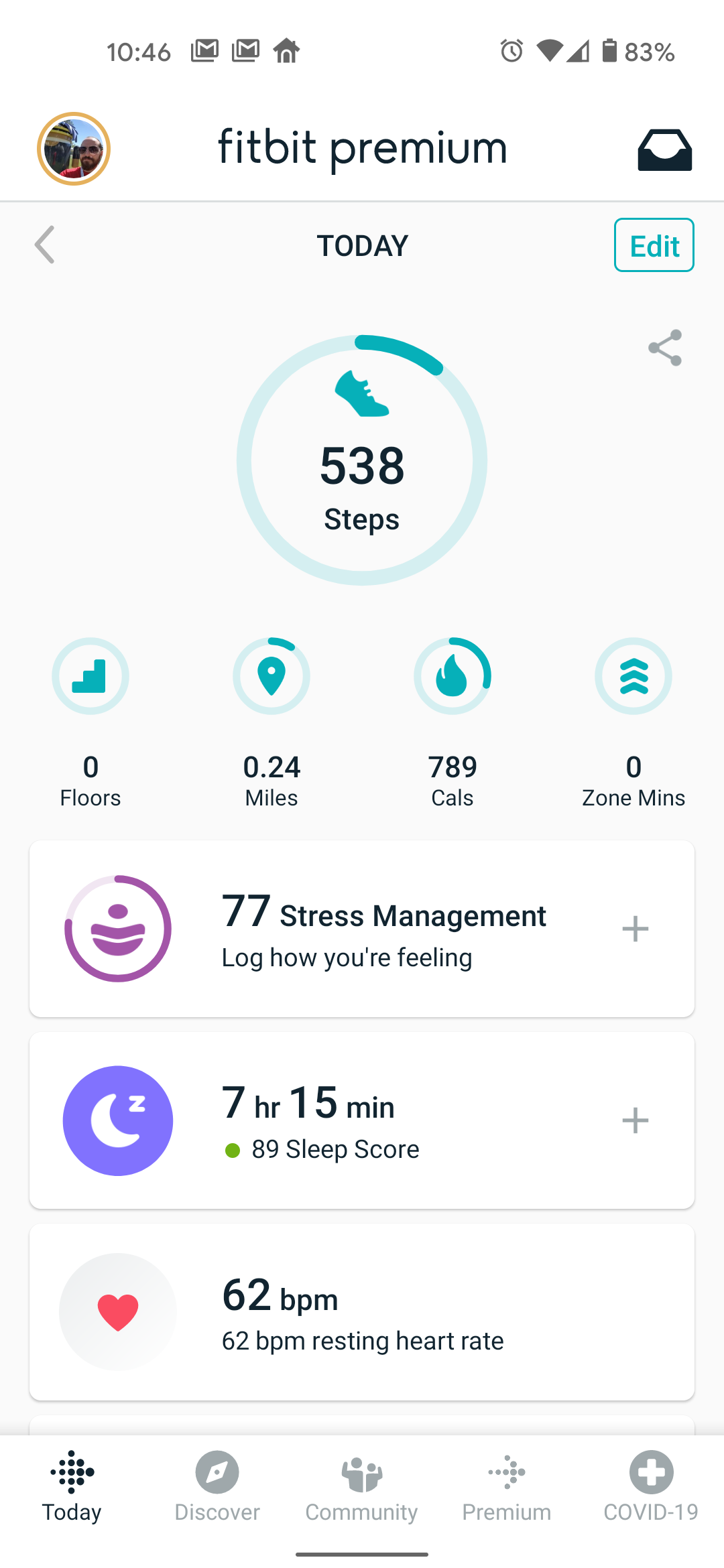Tap the heart rate icon
The image size is (724, 1568).
tap(118, 1312)
